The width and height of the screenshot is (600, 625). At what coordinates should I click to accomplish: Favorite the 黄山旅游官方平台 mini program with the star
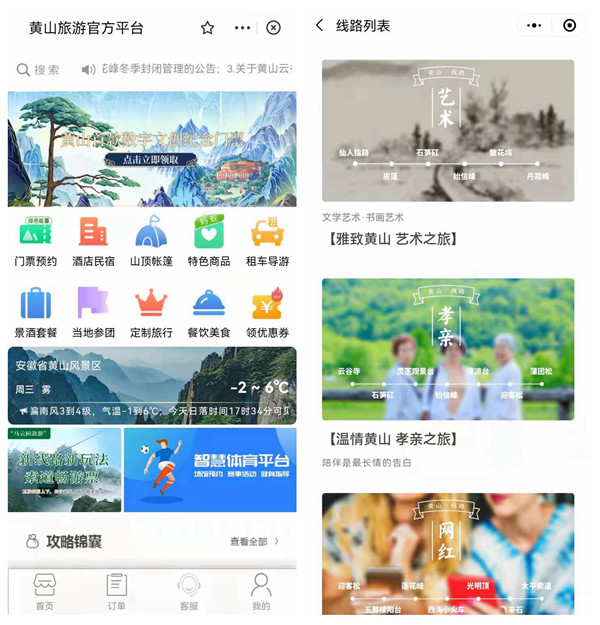point(207,28)
